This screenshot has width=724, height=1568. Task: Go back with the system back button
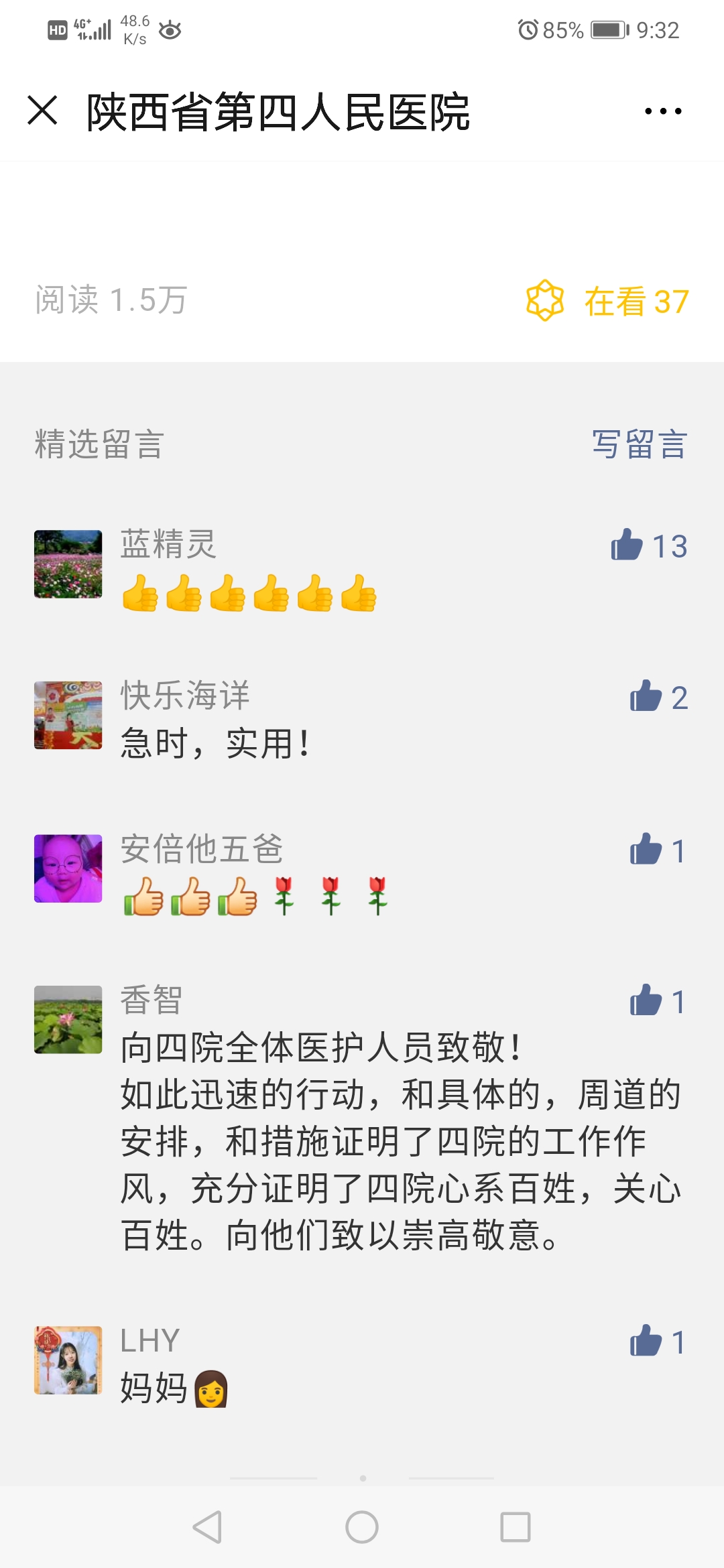click(208, 1527)
